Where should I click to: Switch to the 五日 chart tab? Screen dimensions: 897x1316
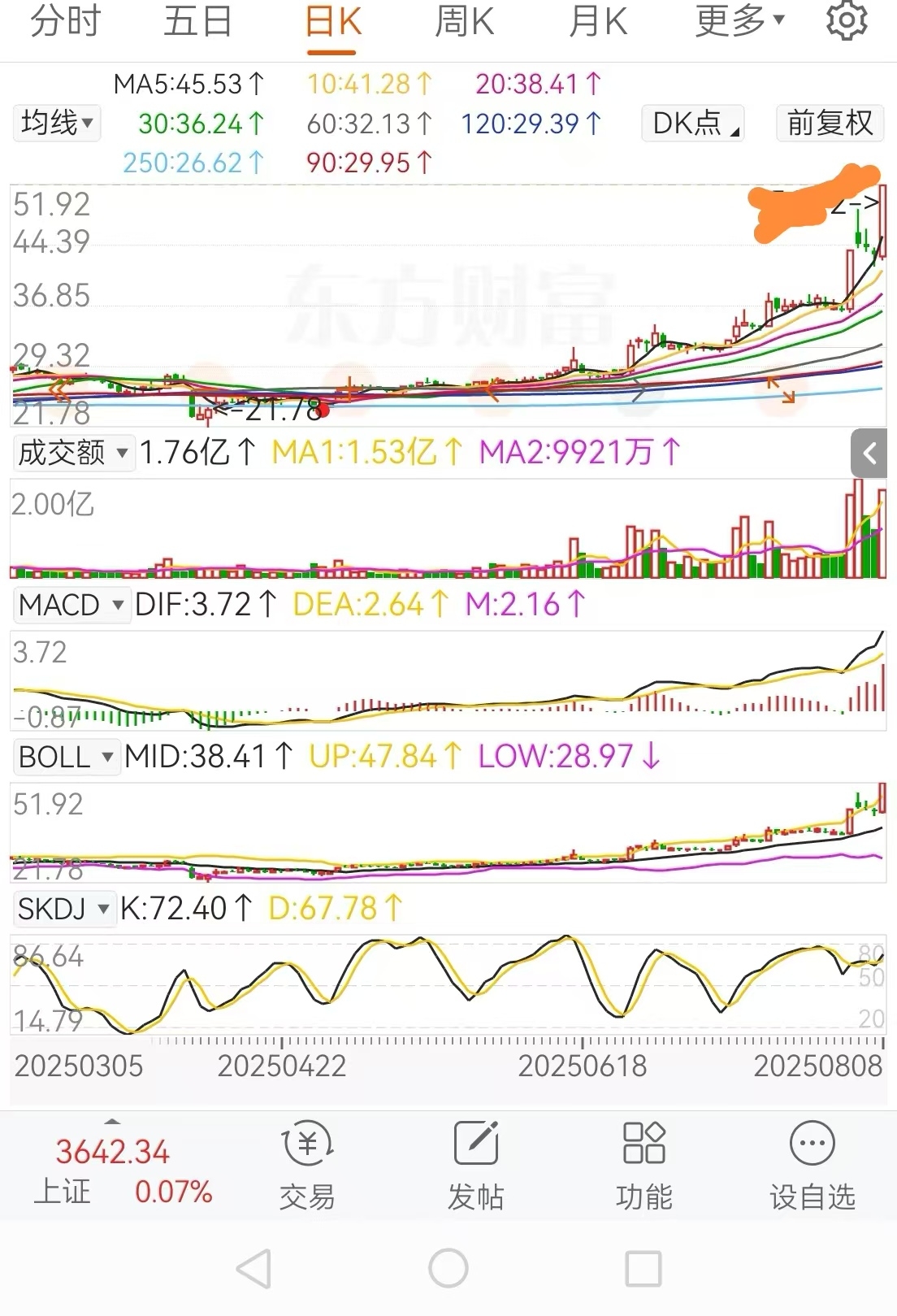(x=197, y=23)
